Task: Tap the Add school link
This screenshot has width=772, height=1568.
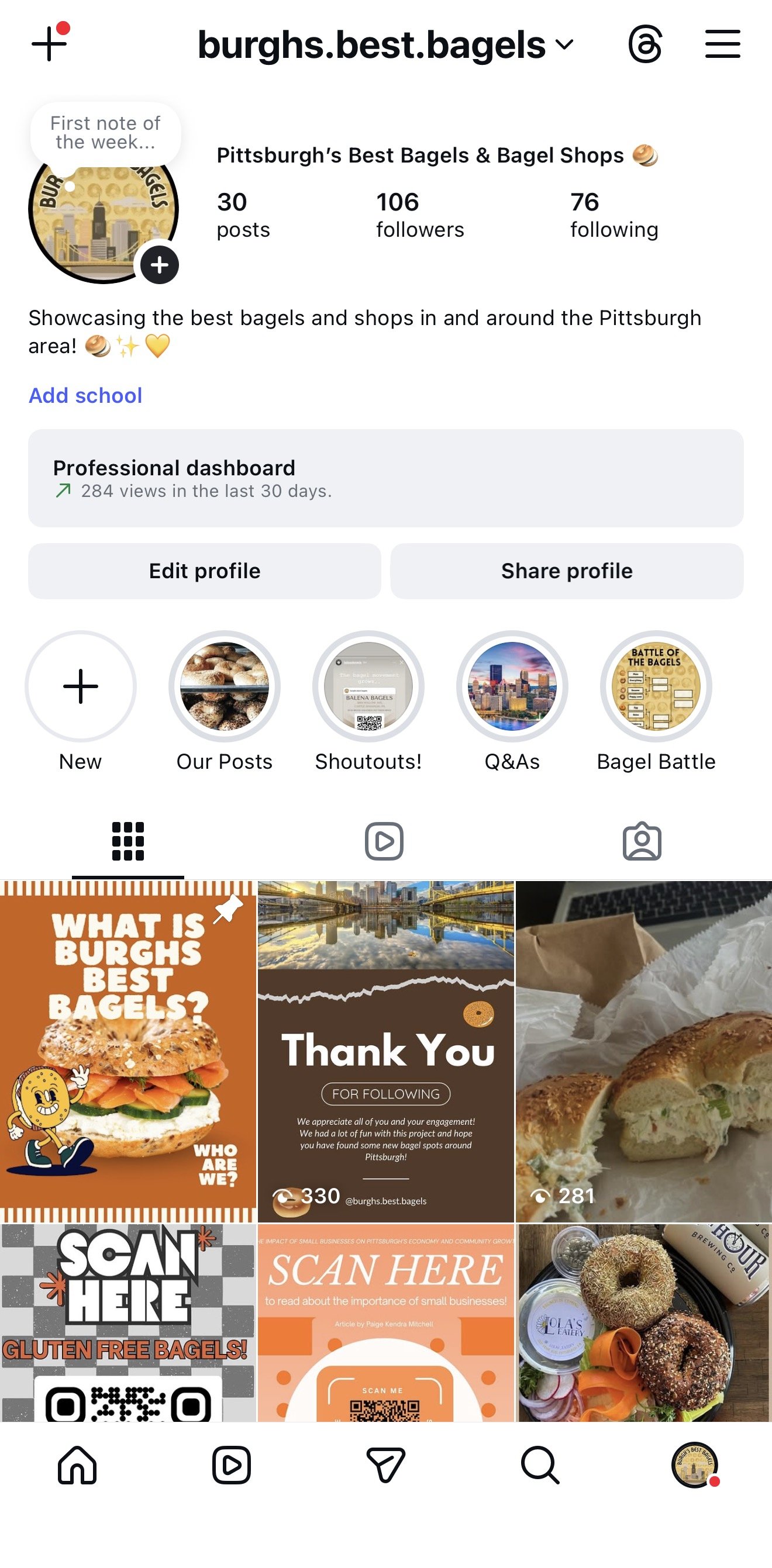Action: point(85,396)
